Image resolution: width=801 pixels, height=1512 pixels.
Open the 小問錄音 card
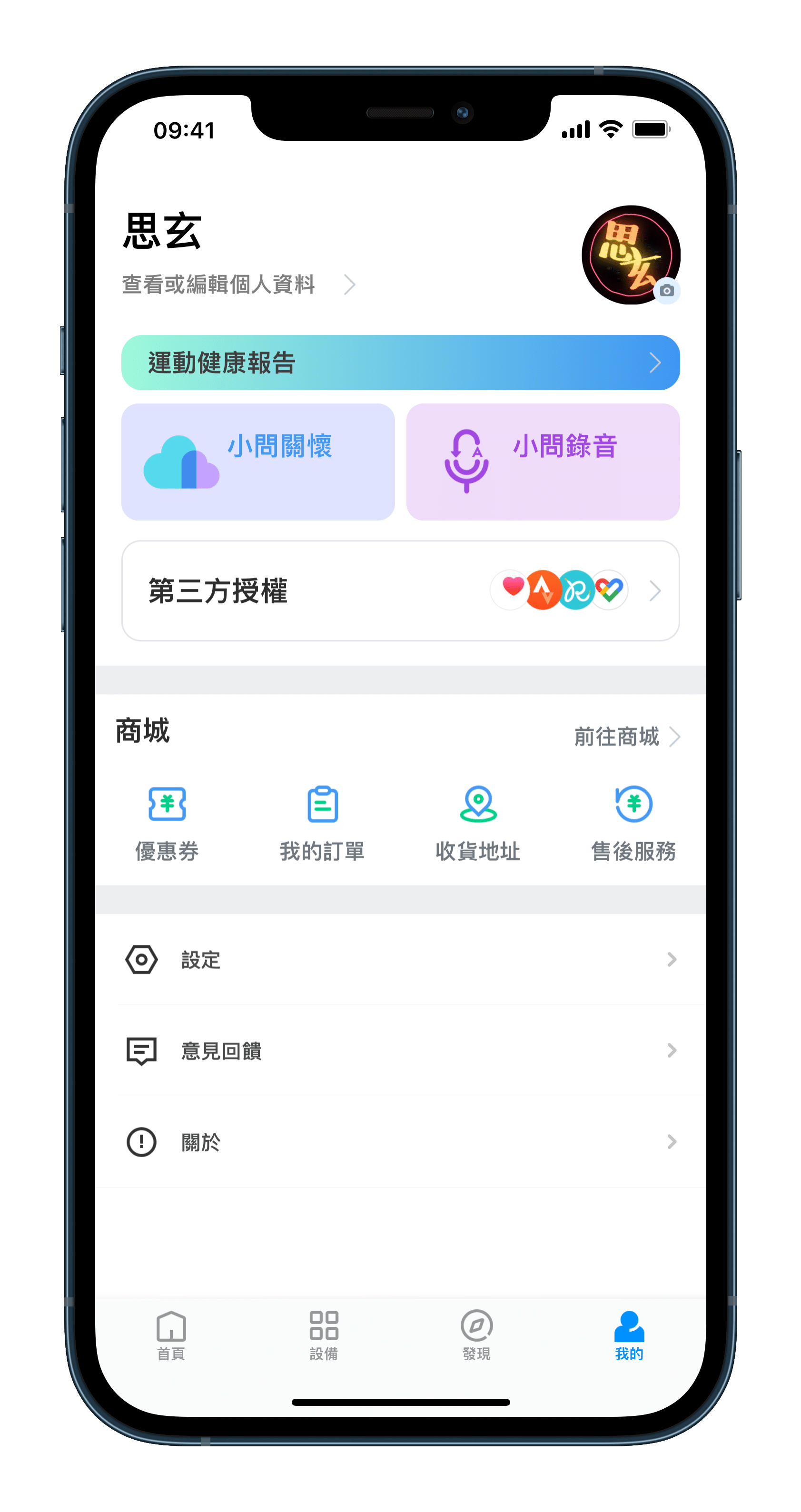point(543,462)
